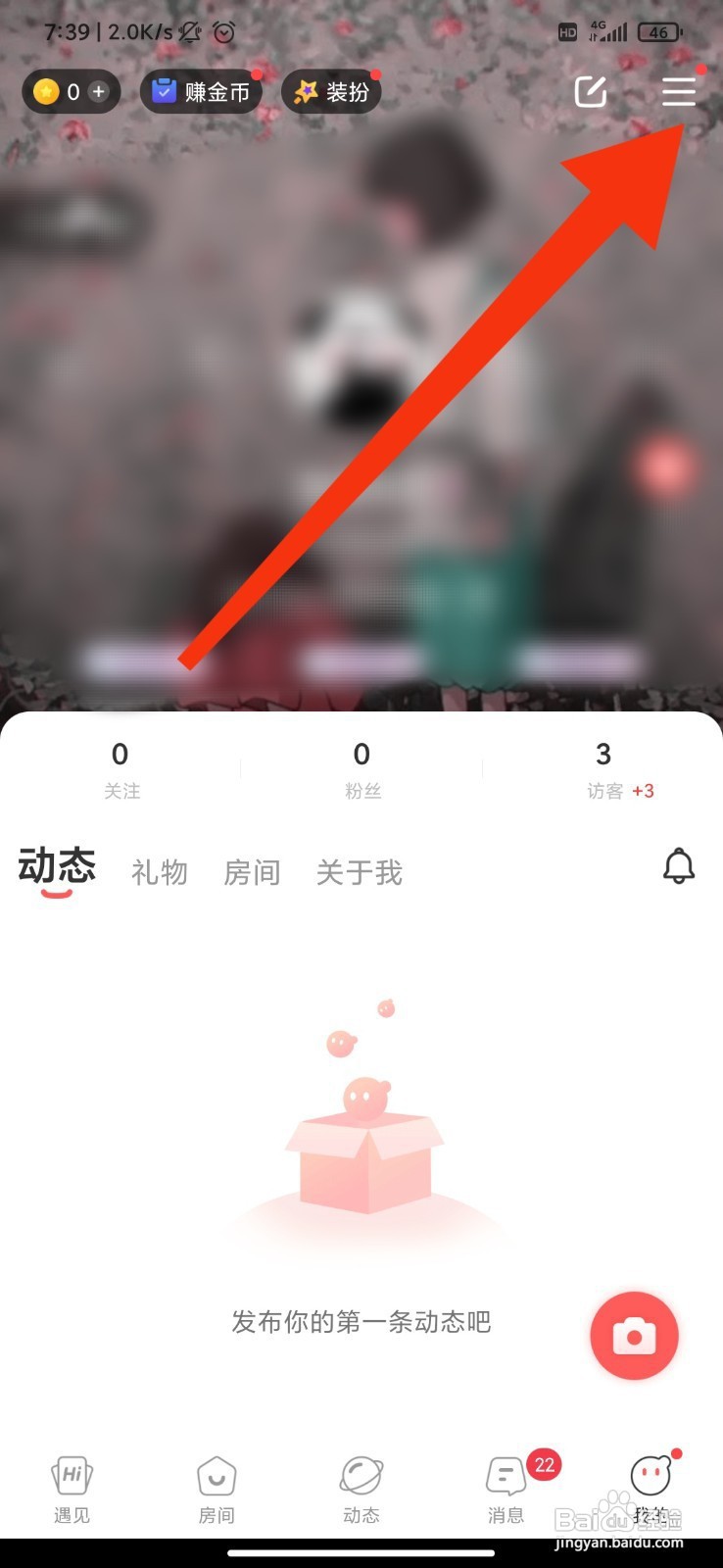This screenshot has width=723, height=1568.
Task: Check your 关注 following count
Action: coord(120,768)
